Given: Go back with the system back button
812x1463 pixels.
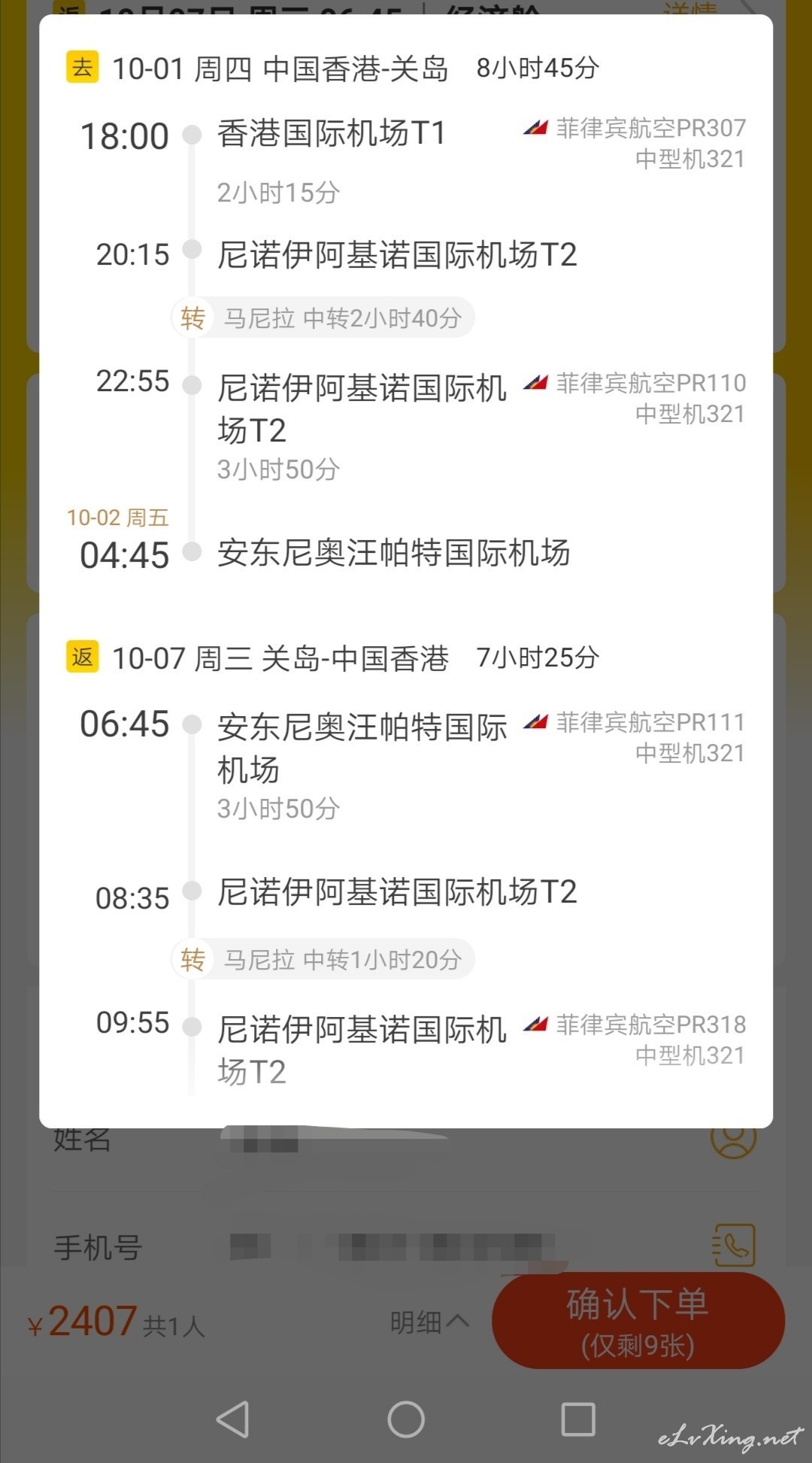Looking at the screenshot, I should click(x=233, y=1419).
